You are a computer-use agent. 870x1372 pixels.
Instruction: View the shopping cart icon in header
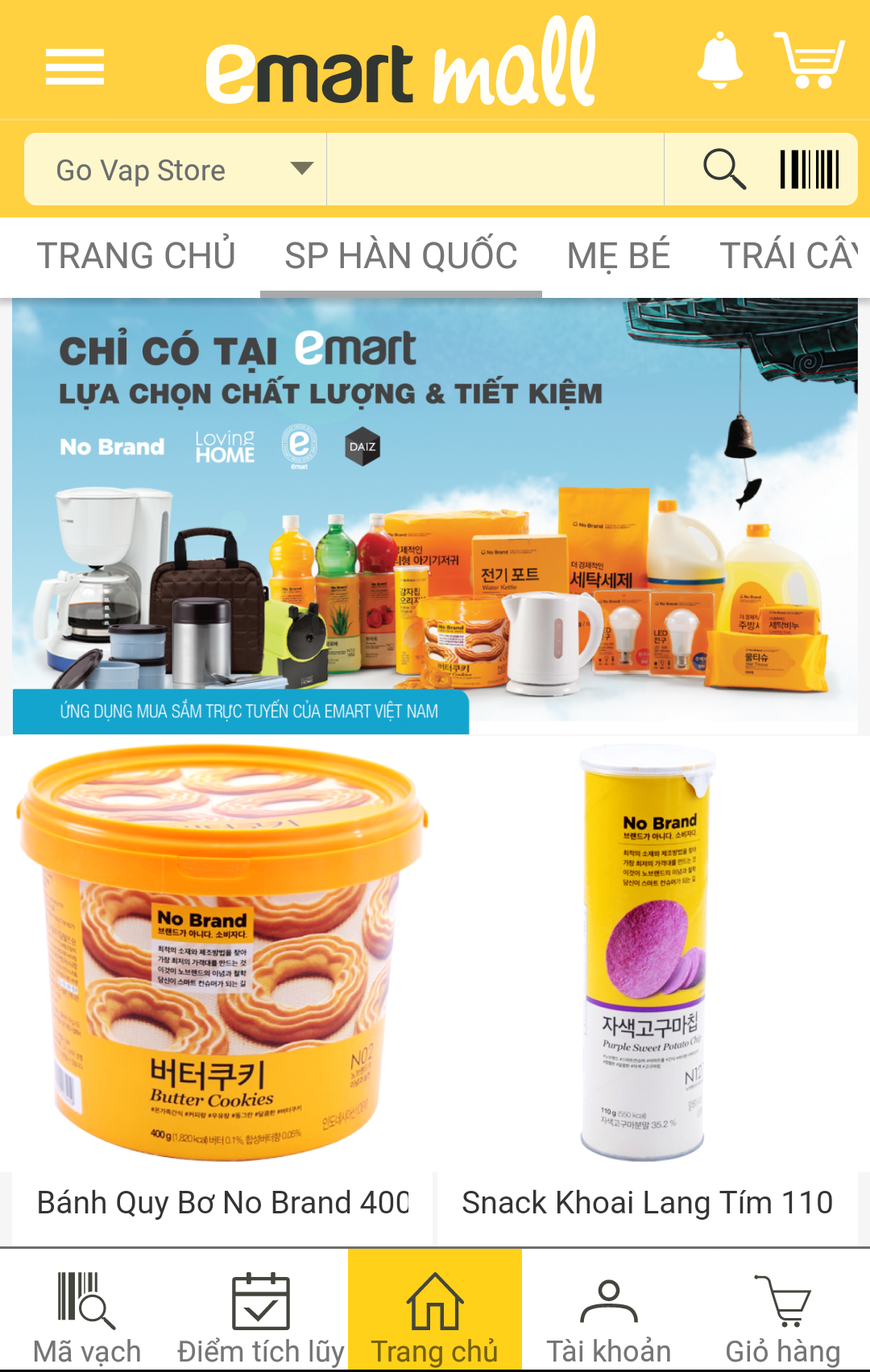(810, 61)
